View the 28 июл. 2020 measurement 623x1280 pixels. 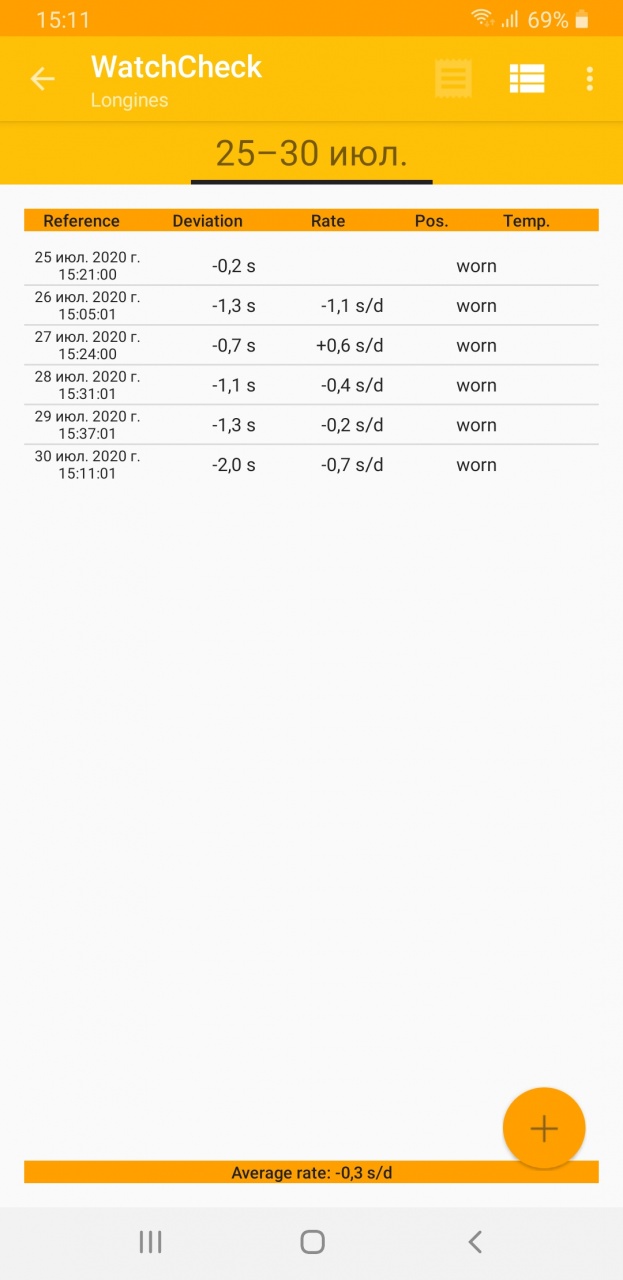point(311,386)
